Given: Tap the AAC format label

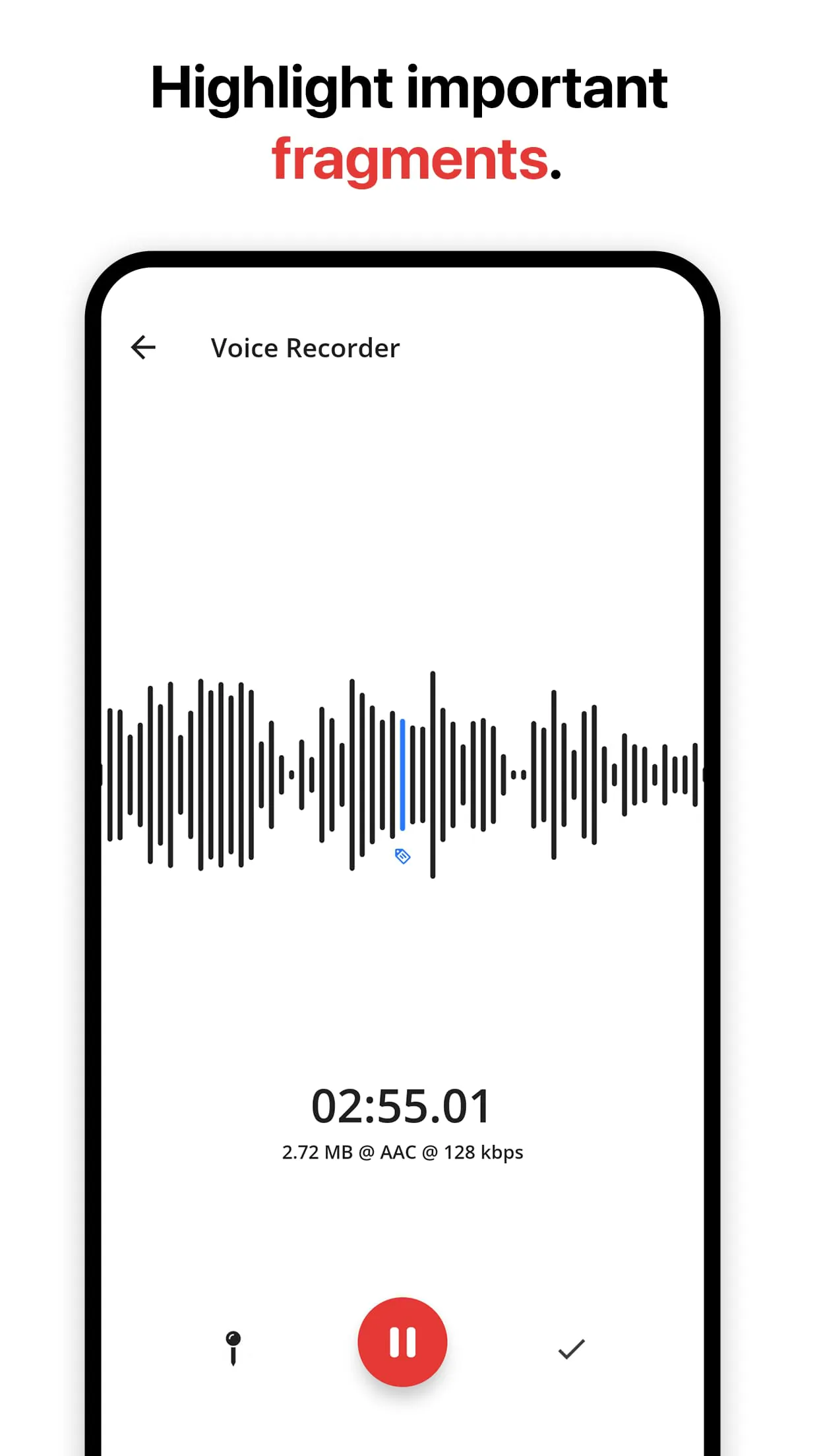Looking at the screenshot, I should (x=397, y=1151).
